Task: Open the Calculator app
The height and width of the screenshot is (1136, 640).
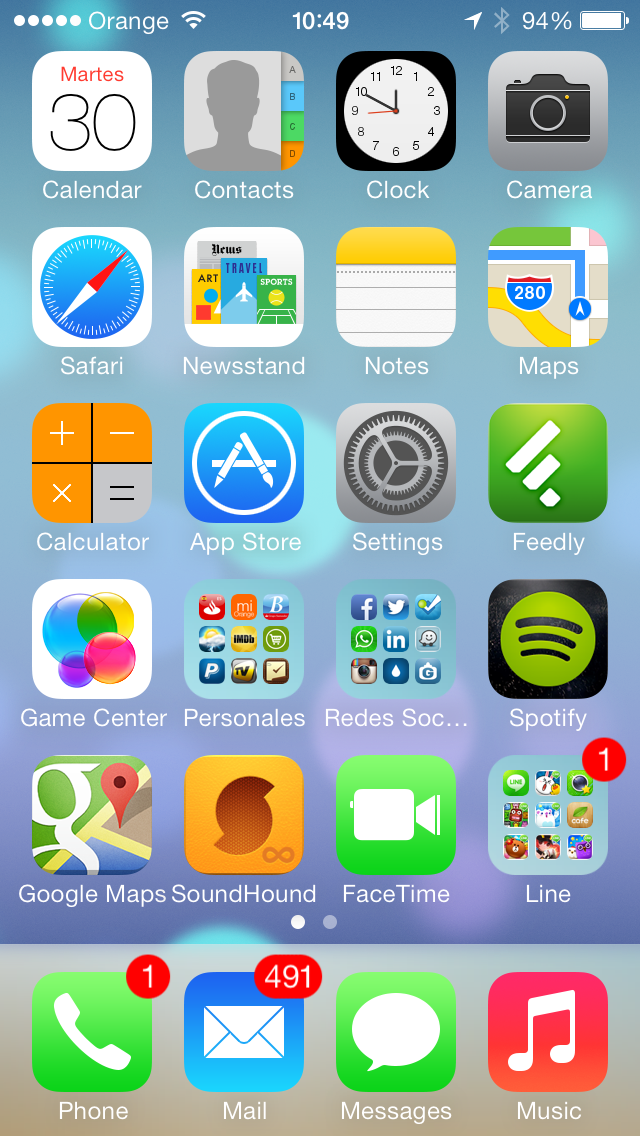Action: tap(92, 463)
